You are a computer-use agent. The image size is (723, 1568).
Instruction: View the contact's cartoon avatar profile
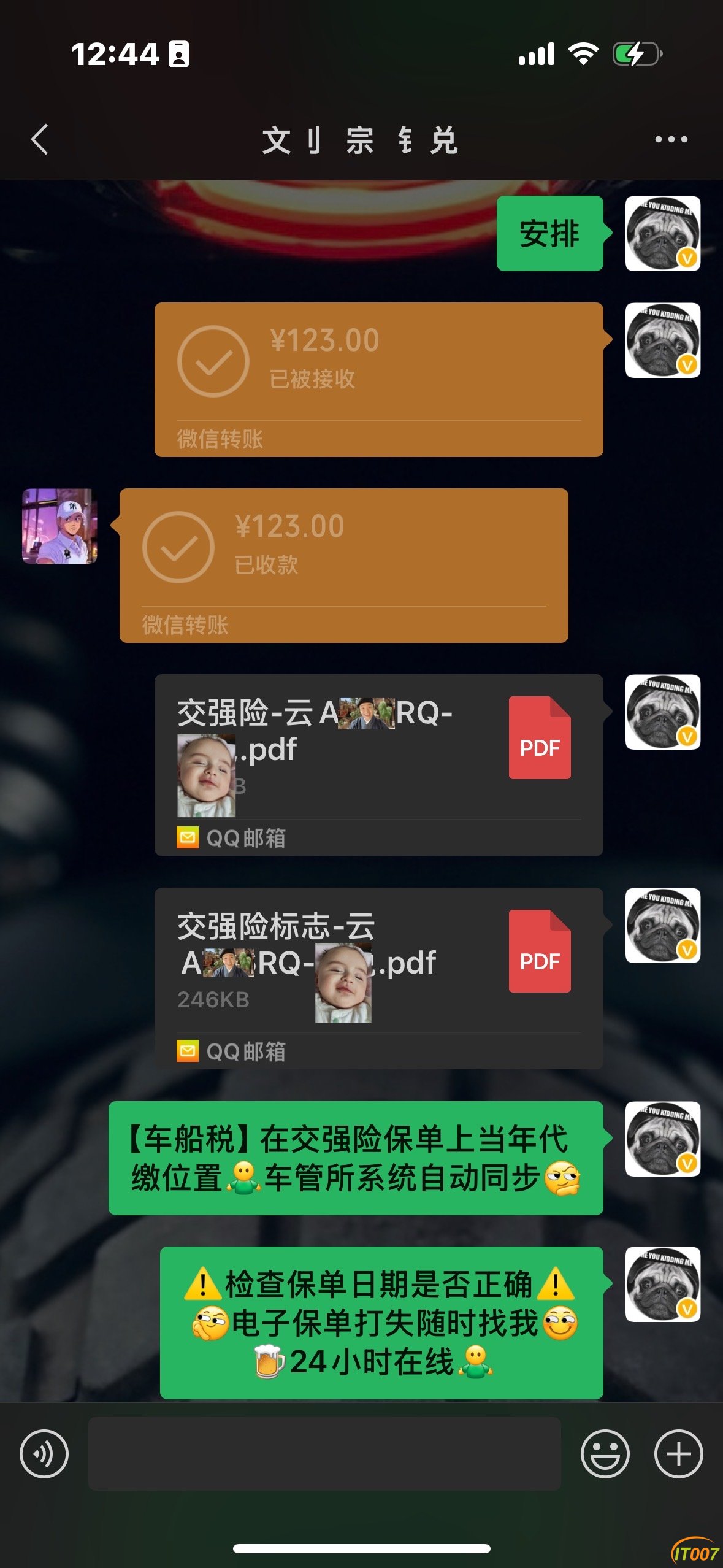click(59, 526)
